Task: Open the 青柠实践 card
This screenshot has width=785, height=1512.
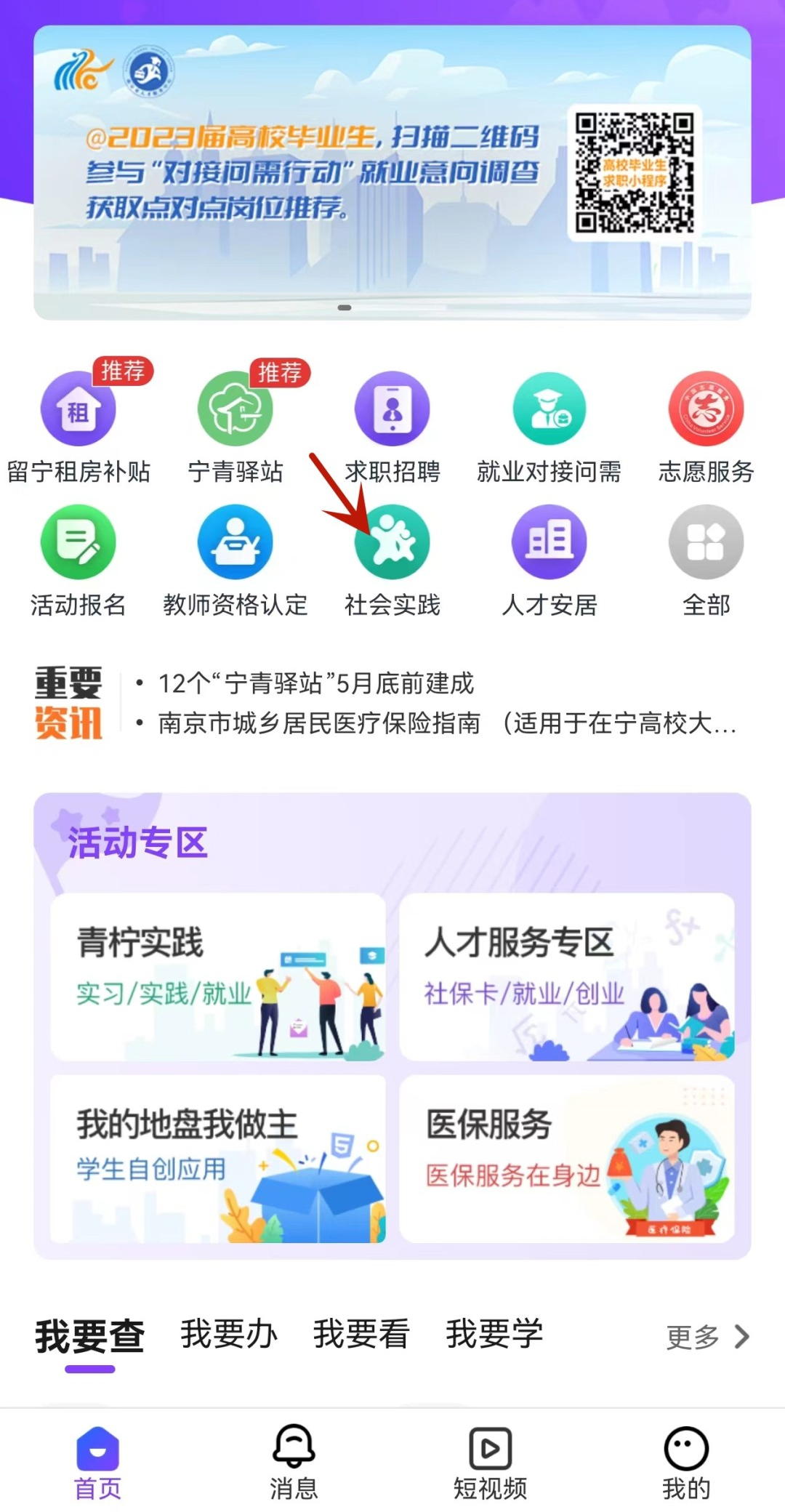Action: [x=217, y=976]
